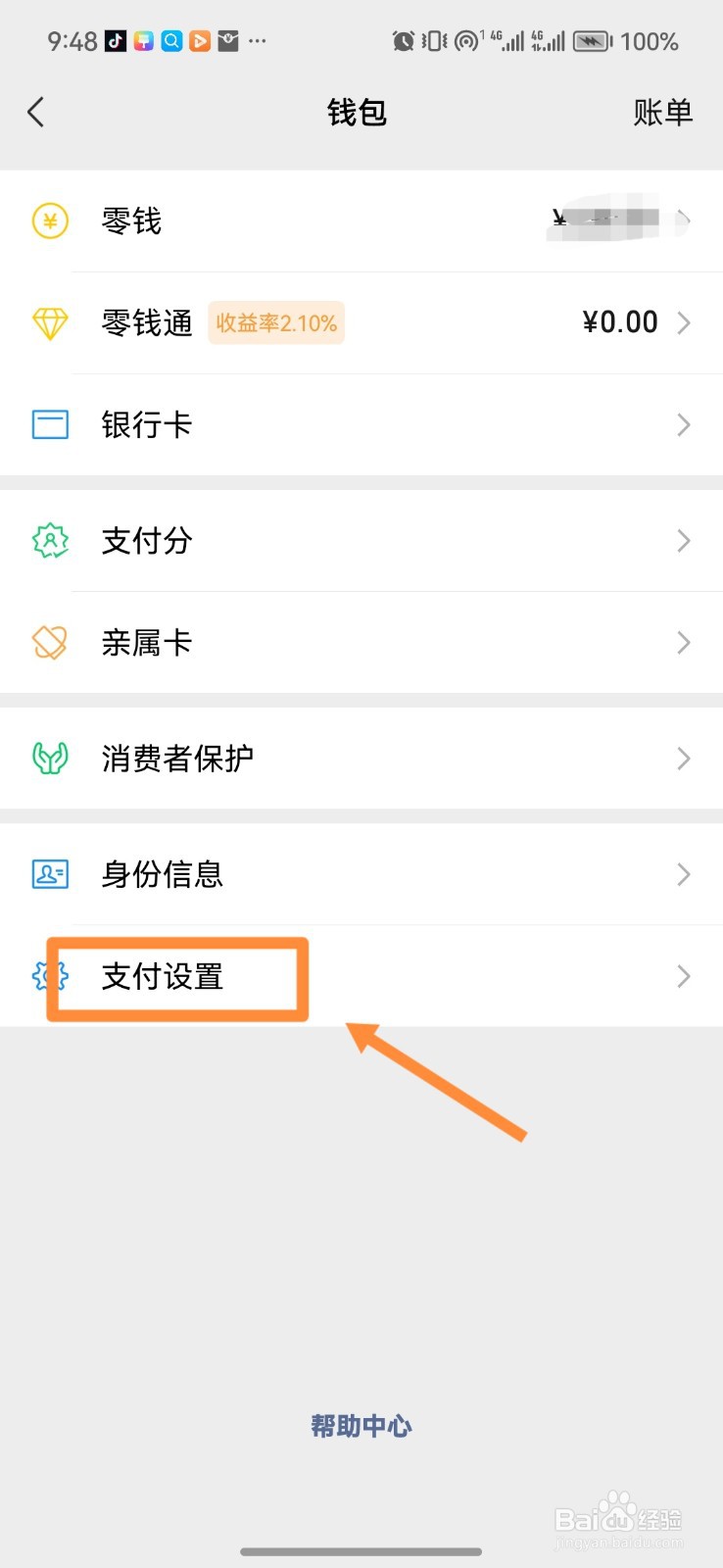
Task: Click the 身份信息 identity card icon
Action: pyautogui.click(x=49, y=874)
